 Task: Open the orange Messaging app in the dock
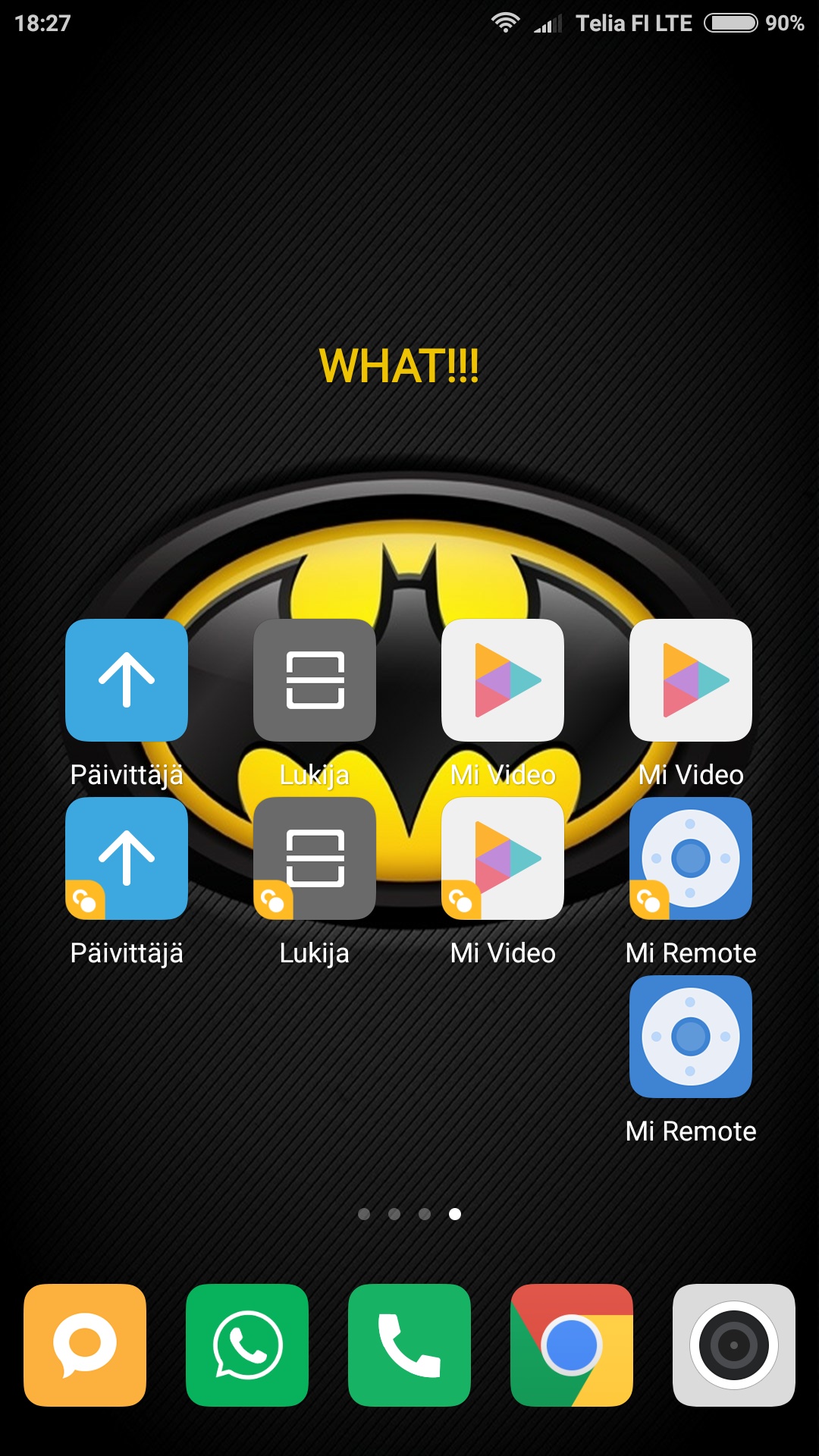(85, 1345)
